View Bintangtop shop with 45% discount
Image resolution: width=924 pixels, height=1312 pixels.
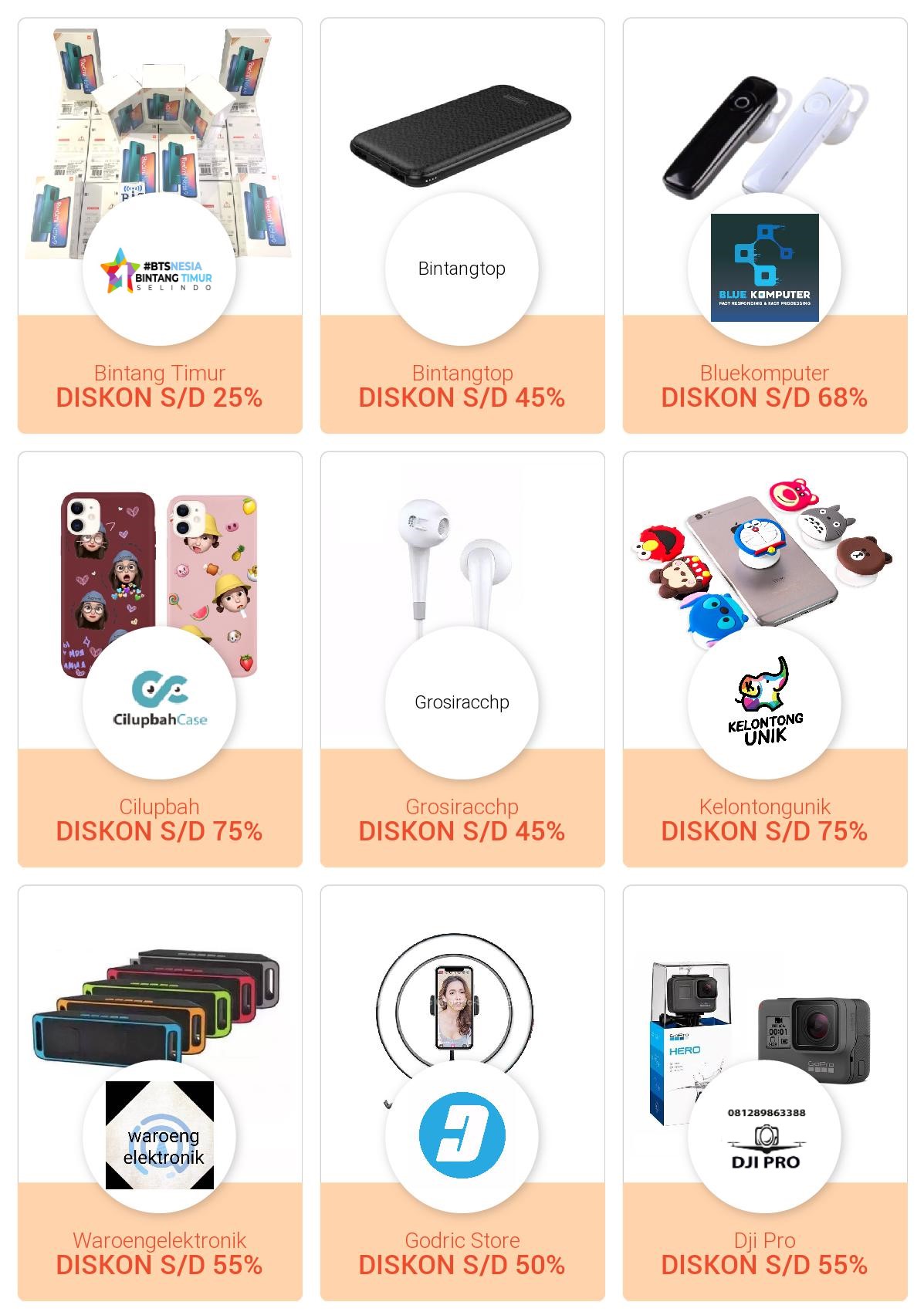462,225
